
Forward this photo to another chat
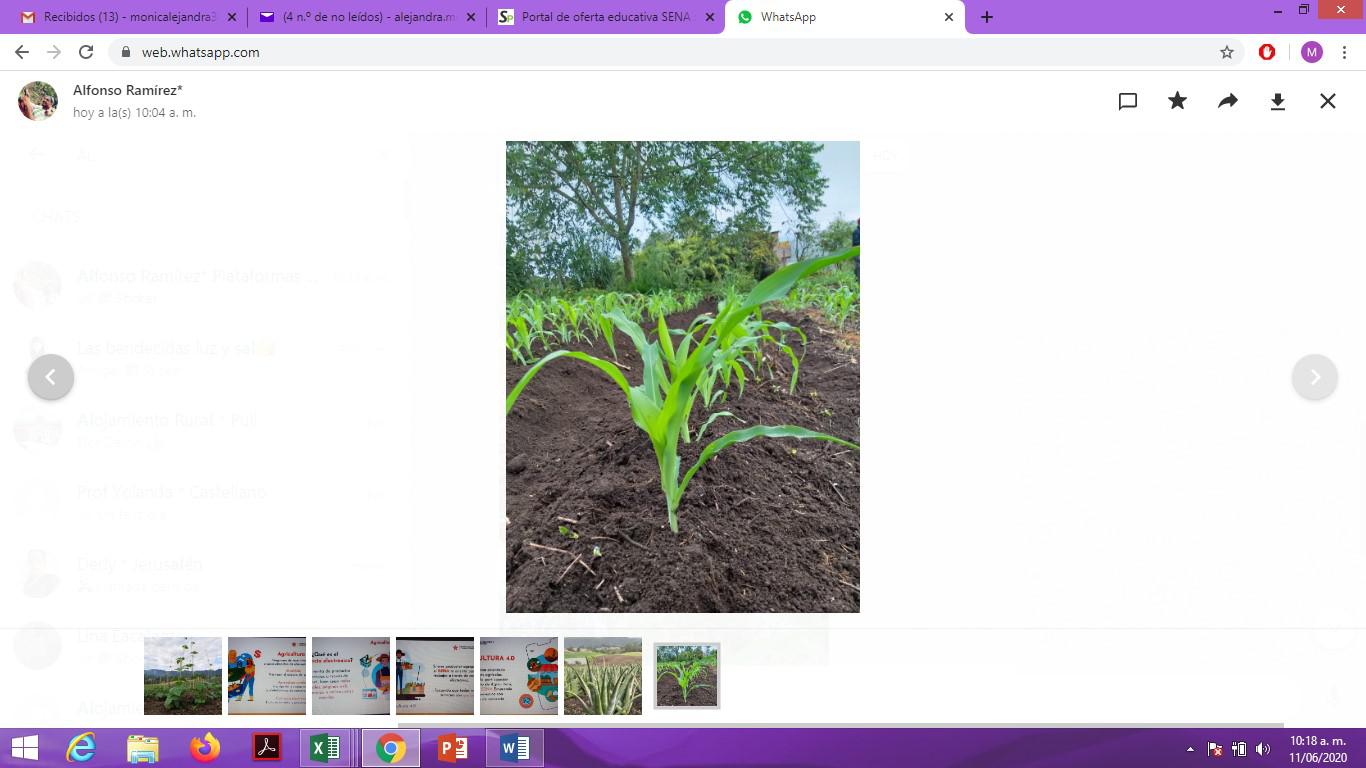1227,101
